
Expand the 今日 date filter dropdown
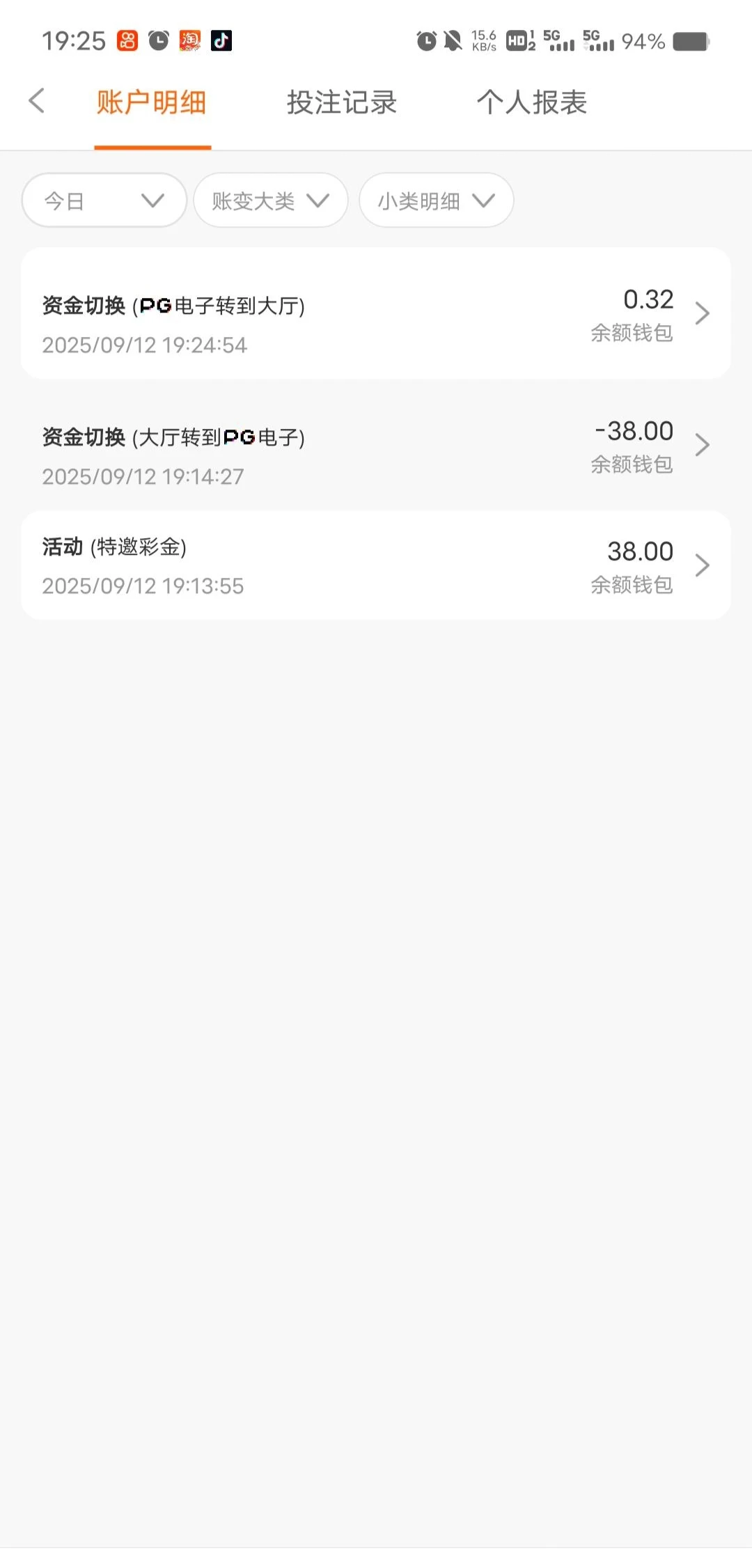(103, 201)
